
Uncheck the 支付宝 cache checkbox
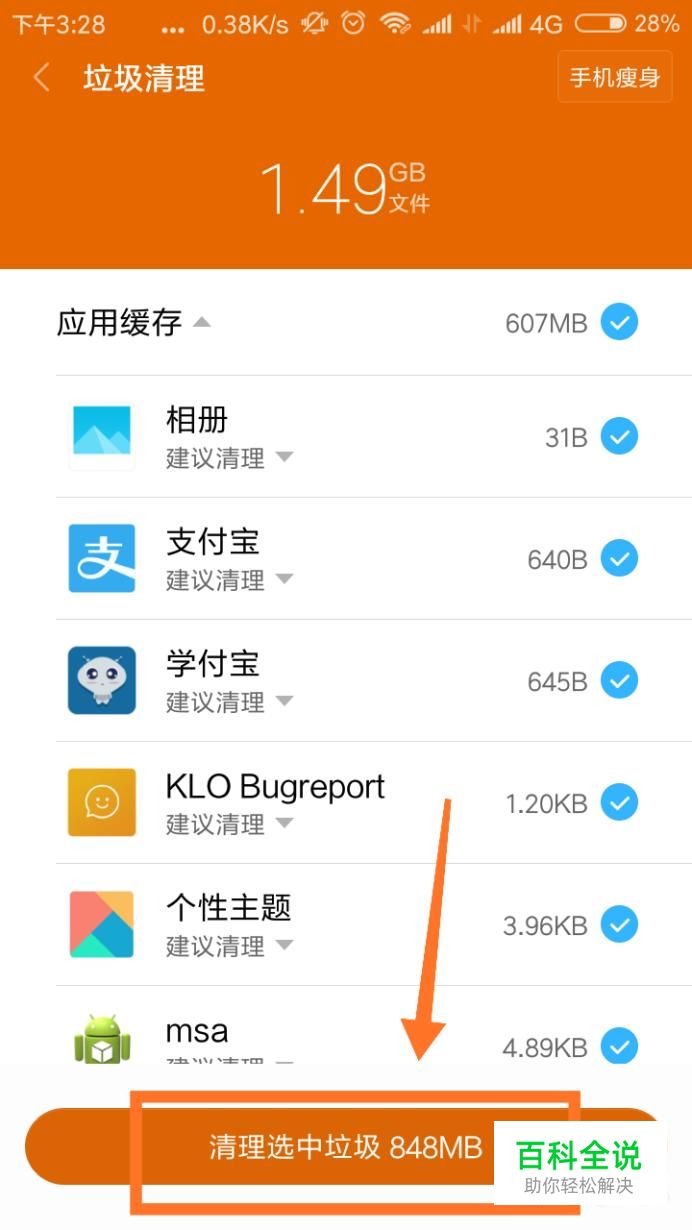tap(619, 559)
